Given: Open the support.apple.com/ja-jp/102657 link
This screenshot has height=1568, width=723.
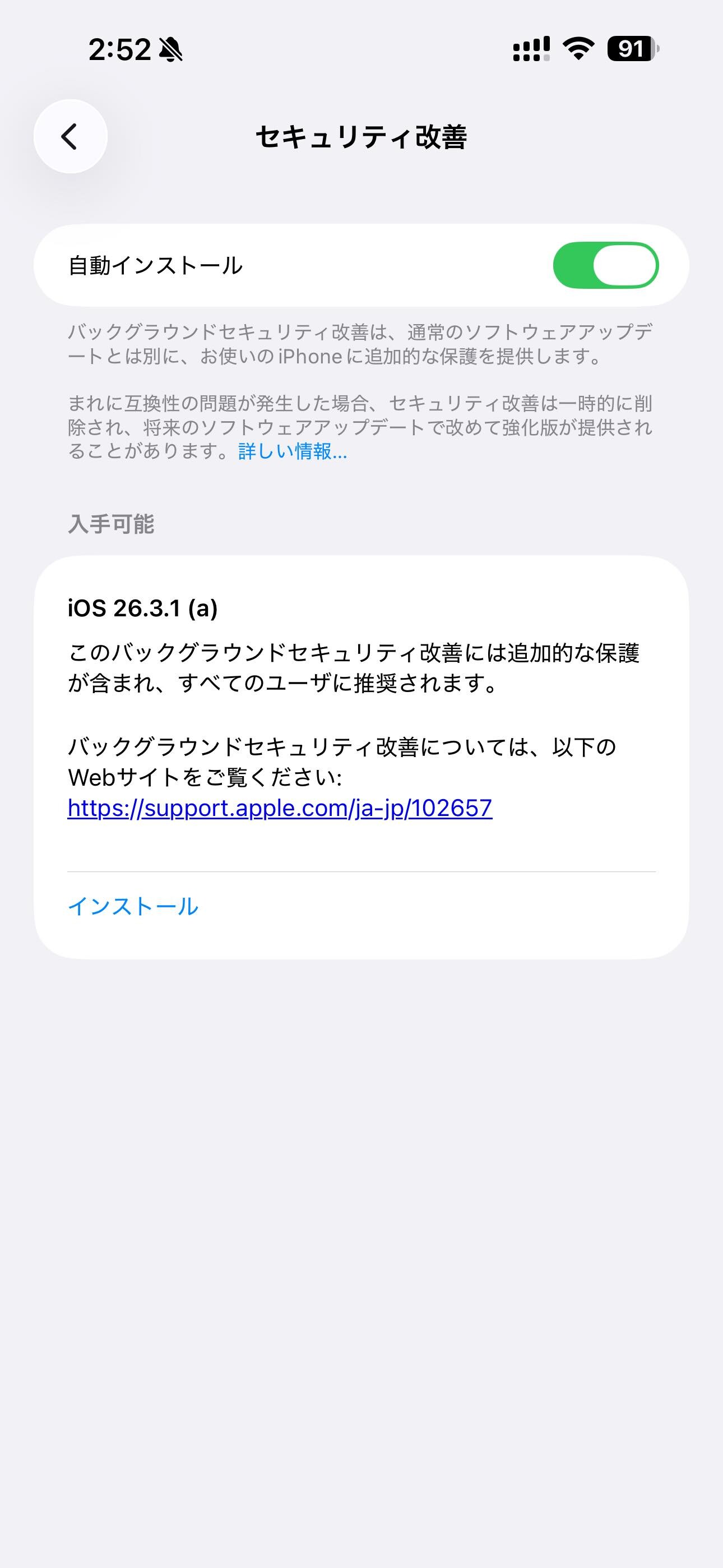Looking at the screenshot, I should pyautogui.click(x=280, y=808).
